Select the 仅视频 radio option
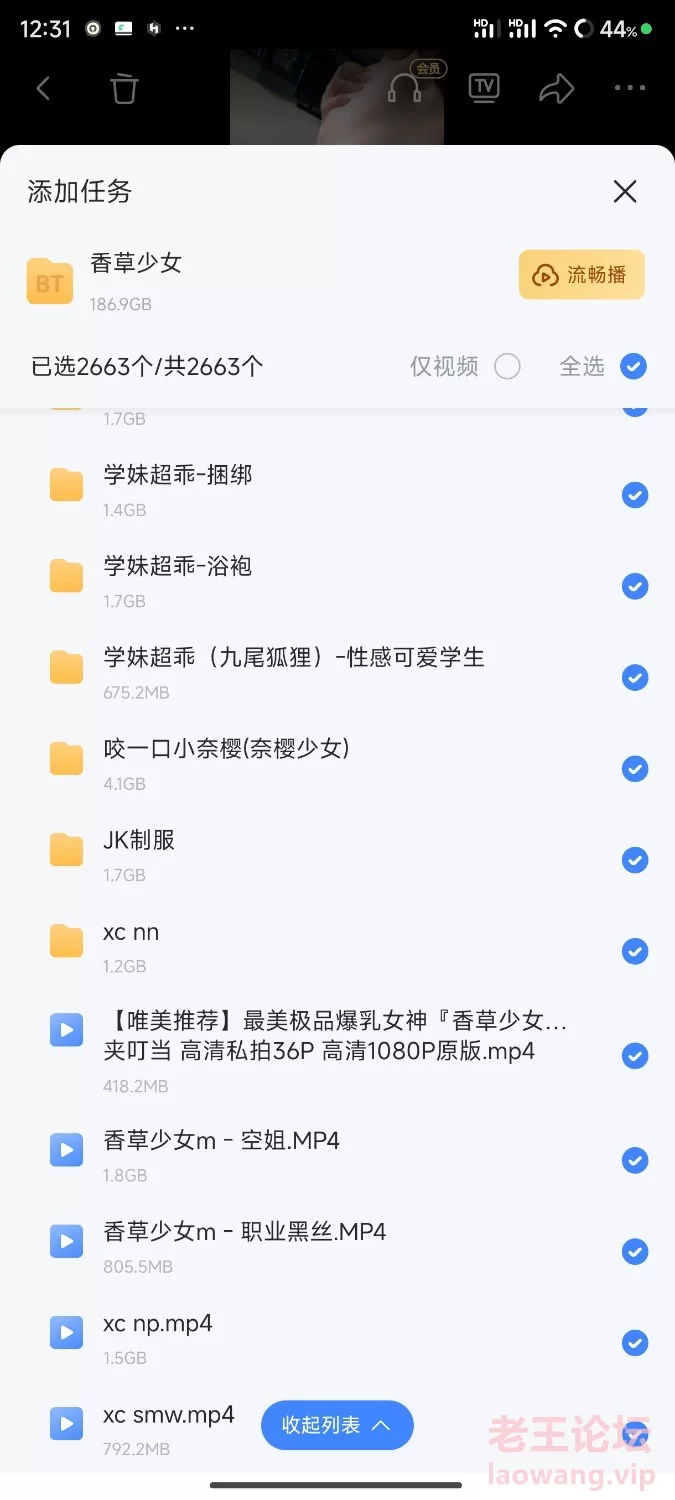Image resolution: width=675 pixels, height=1500 pixels. coord(507,367)
